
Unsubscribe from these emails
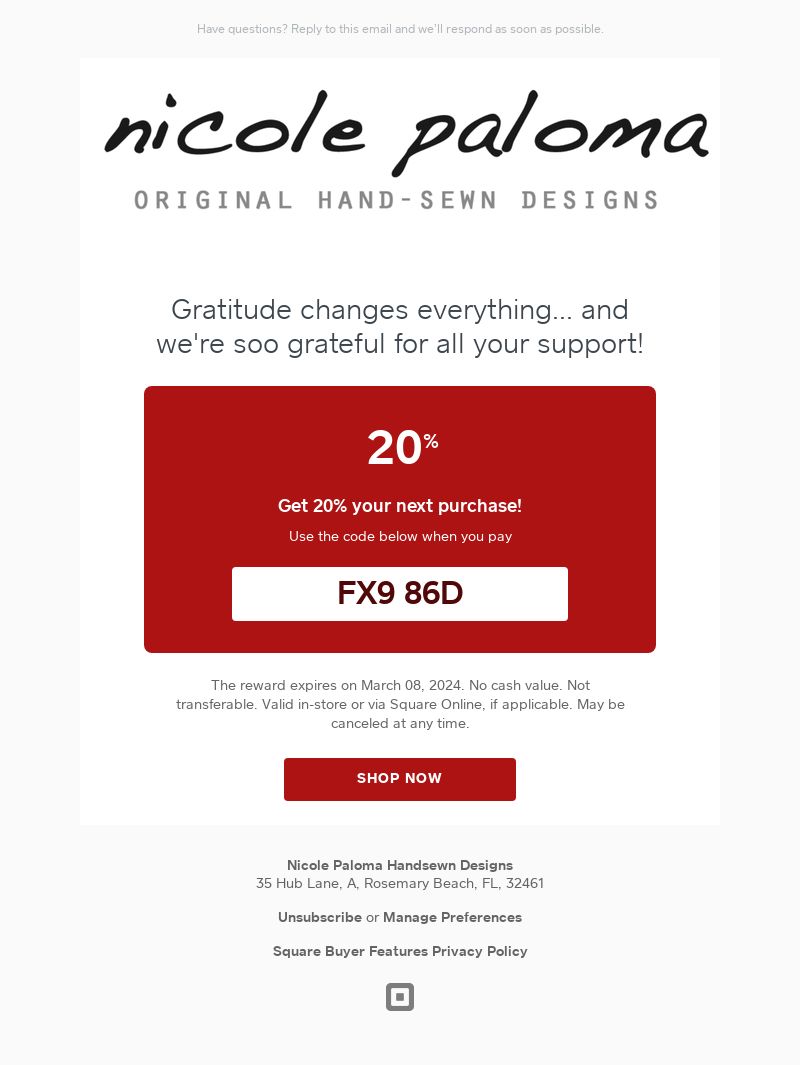pos(319,917)
